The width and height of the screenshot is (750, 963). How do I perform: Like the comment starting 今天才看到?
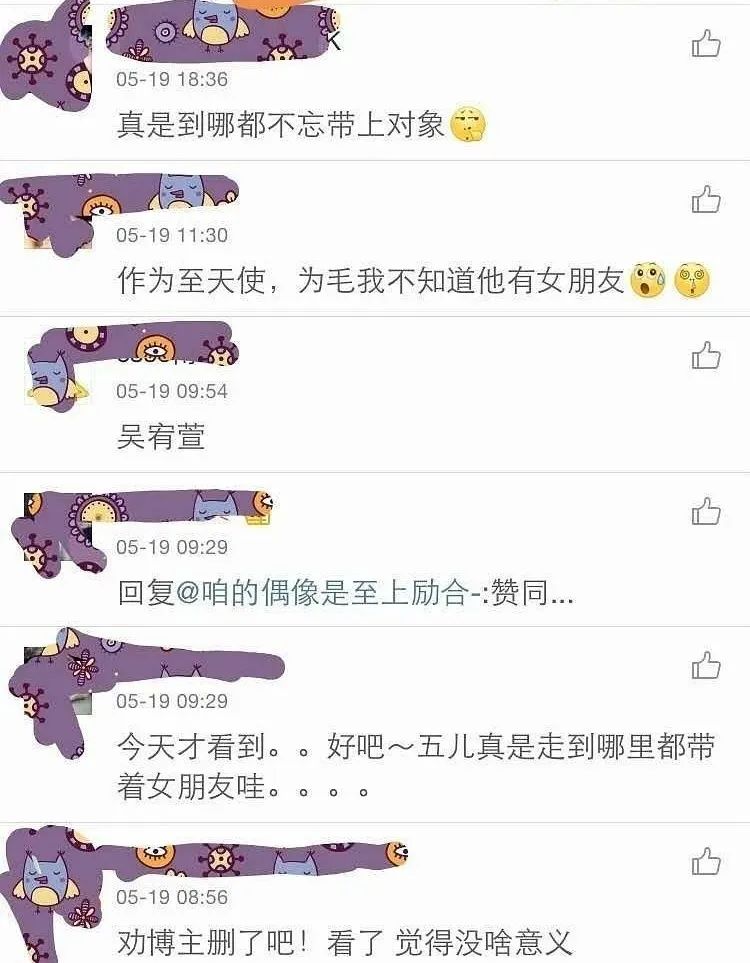coord(706,666)
